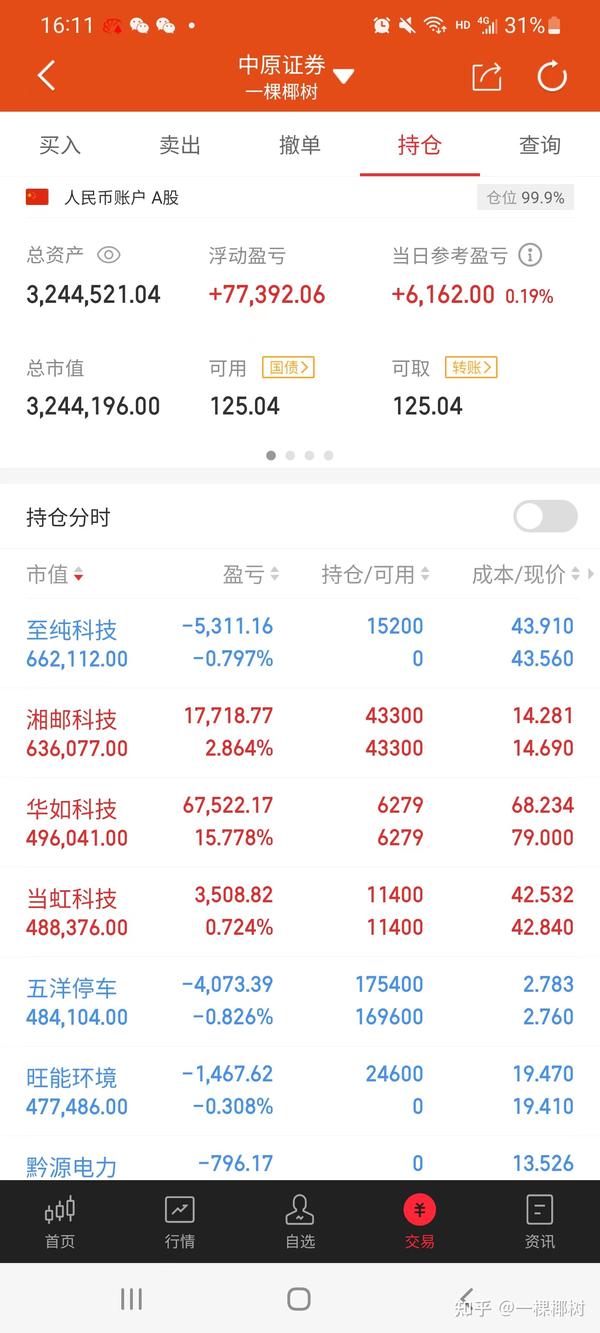The image size is (600, 1333).
Task: Open the 撤单 tab
Action: [x=300, y=145]
